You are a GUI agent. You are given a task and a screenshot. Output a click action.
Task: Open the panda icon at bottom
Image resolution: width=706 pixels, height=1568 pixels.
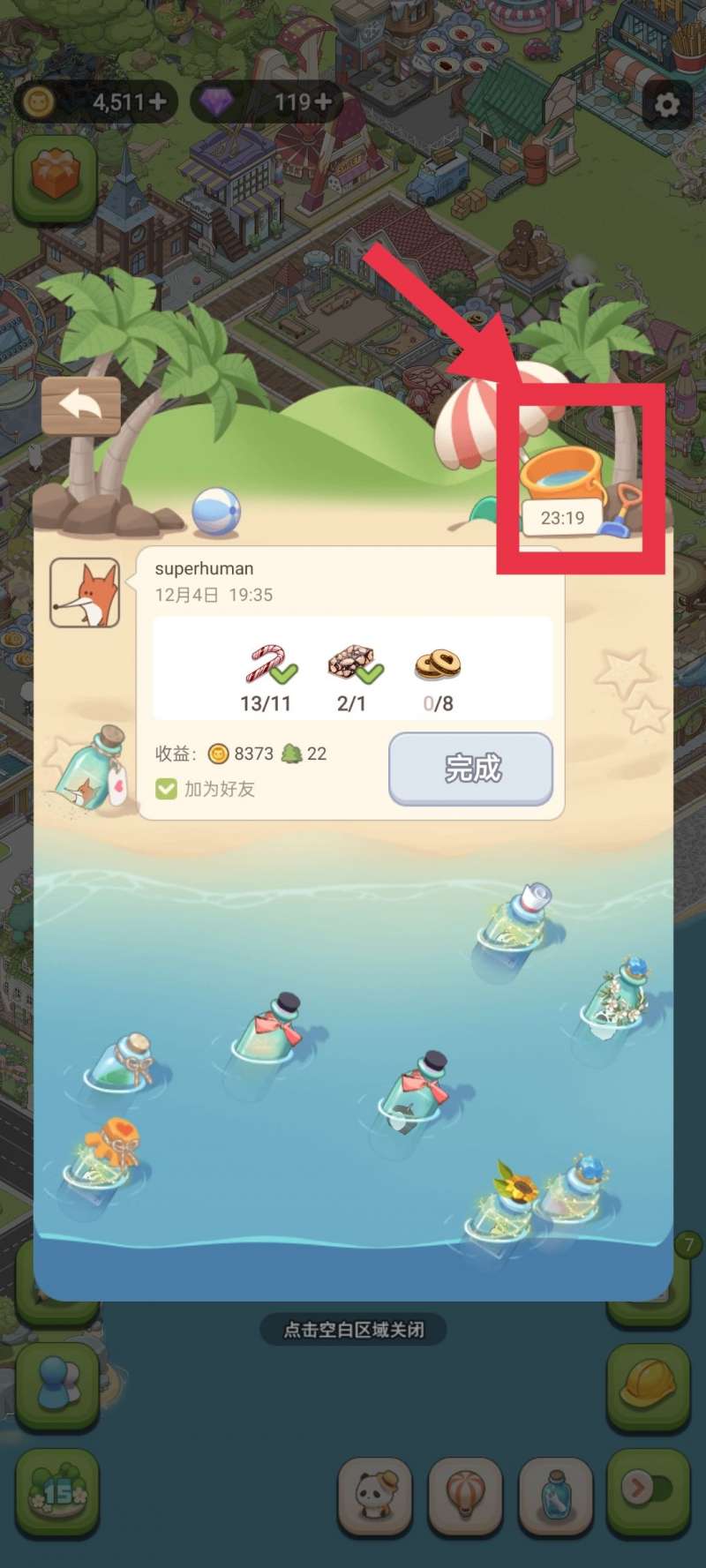376,1493
